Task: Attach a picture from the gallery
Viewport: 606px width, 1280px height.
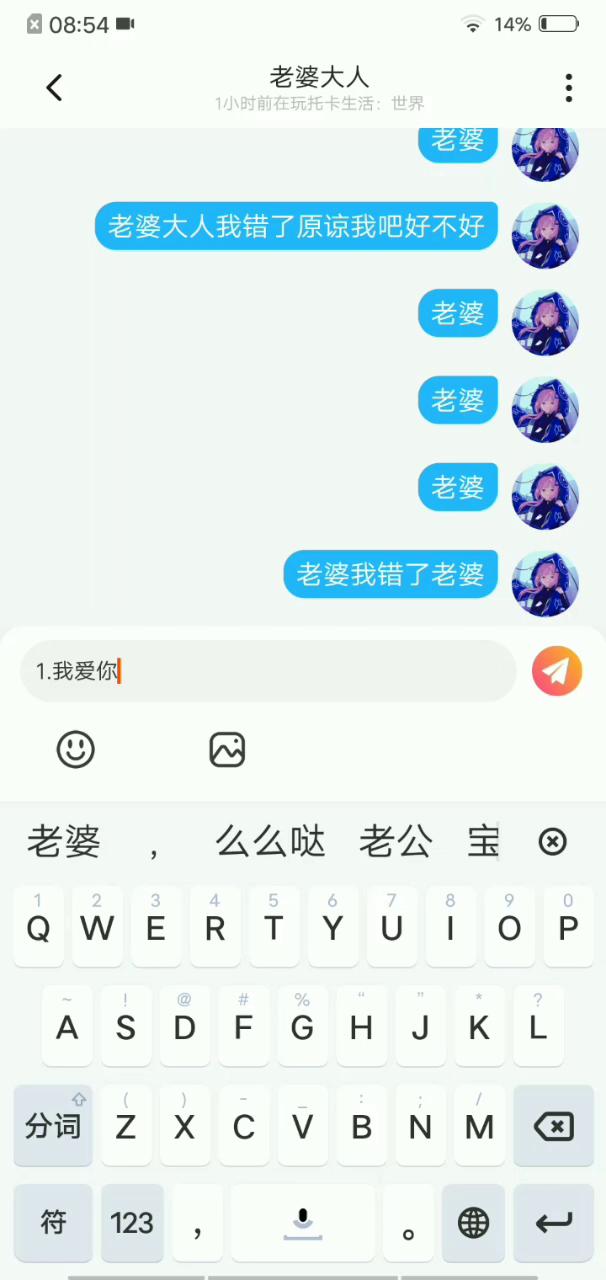Action: [227, 749]
